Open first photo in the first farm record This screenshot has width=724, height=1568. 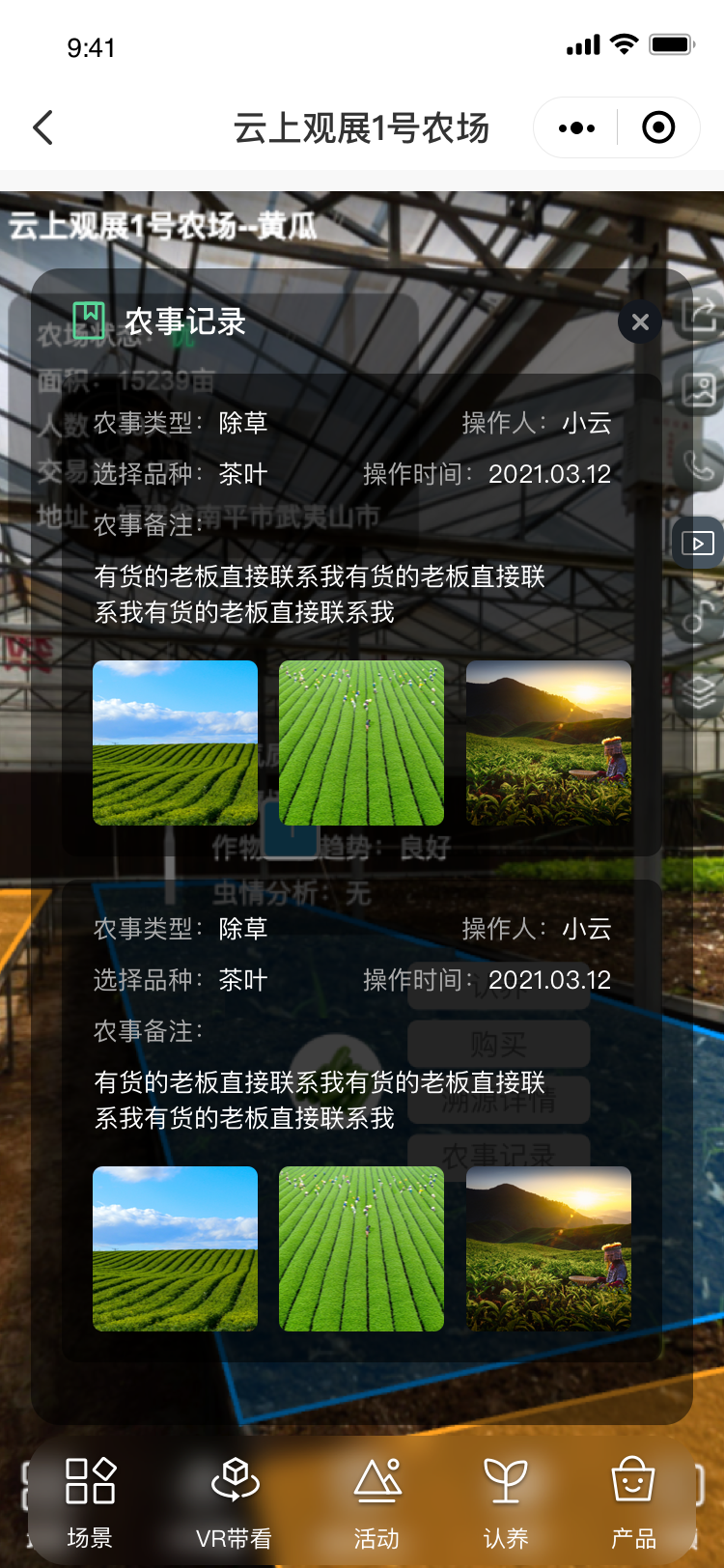(x=175, y=742)
